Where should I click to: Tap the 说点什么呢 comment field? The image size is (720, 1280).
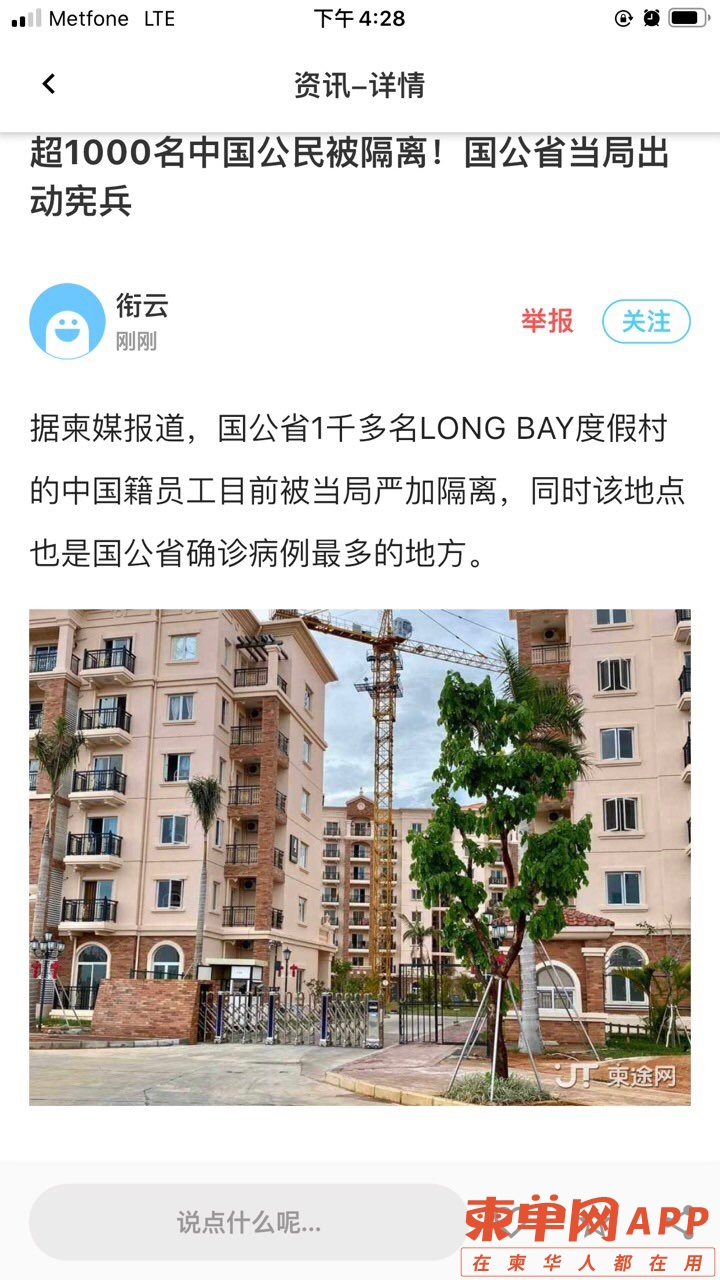(x=249, y=1221)
